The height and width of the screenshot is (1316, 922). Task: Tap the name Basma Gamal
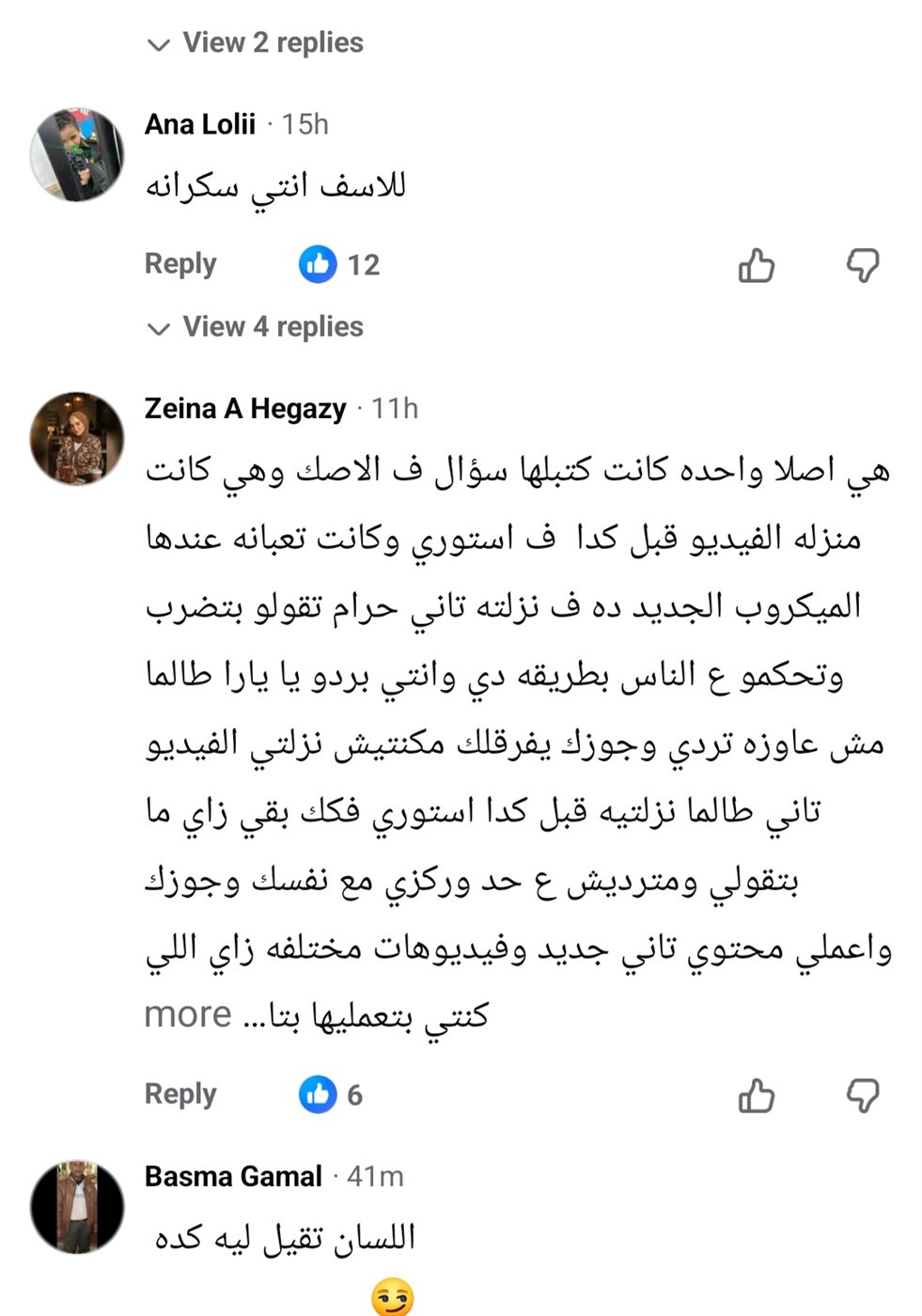pyautogui.click(x=233, y=1177)
